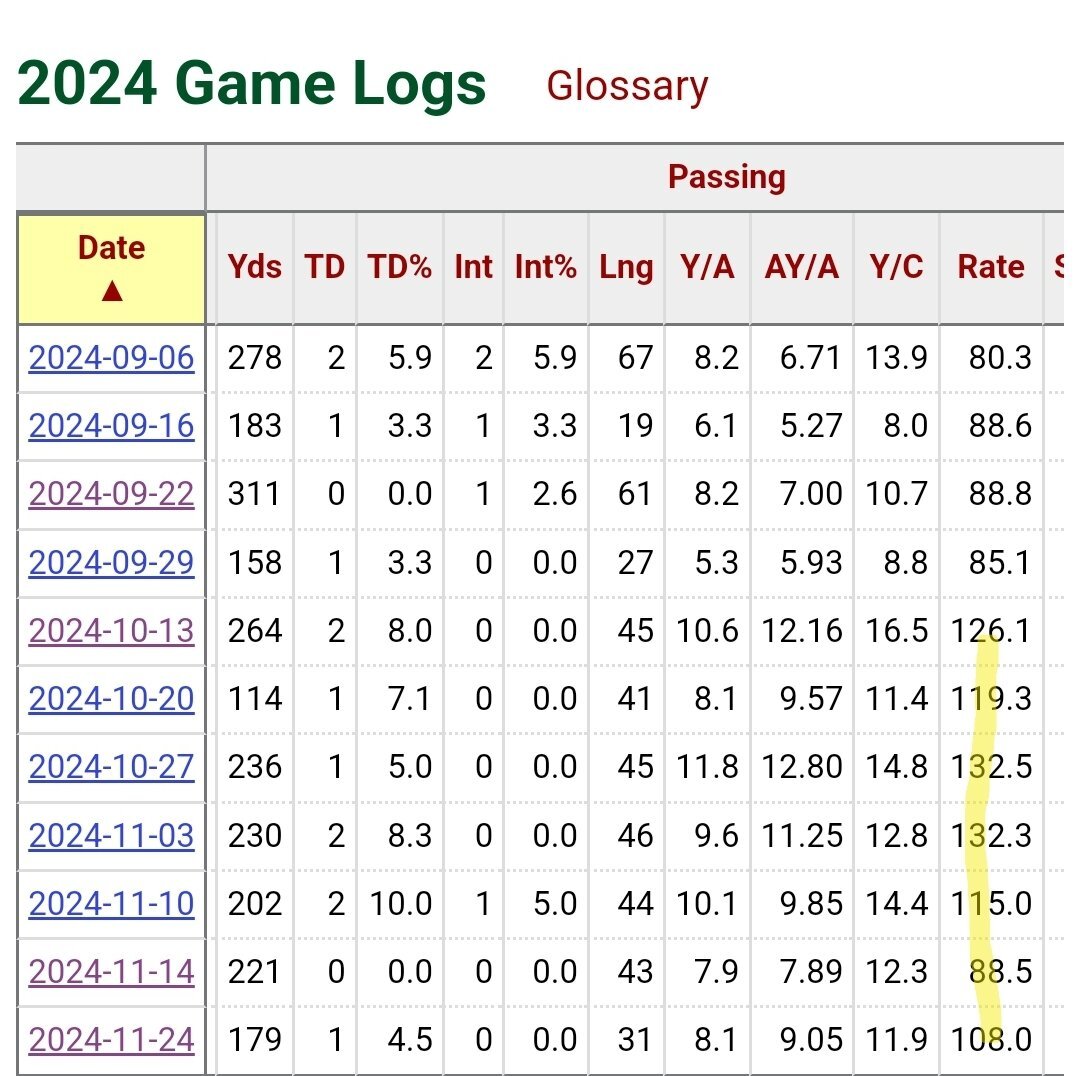Viewport: 1080px width, 1076px height.
Task: Open the 2024-11-24 game link
Action: pyautogui.click(x=111, y=1040)
